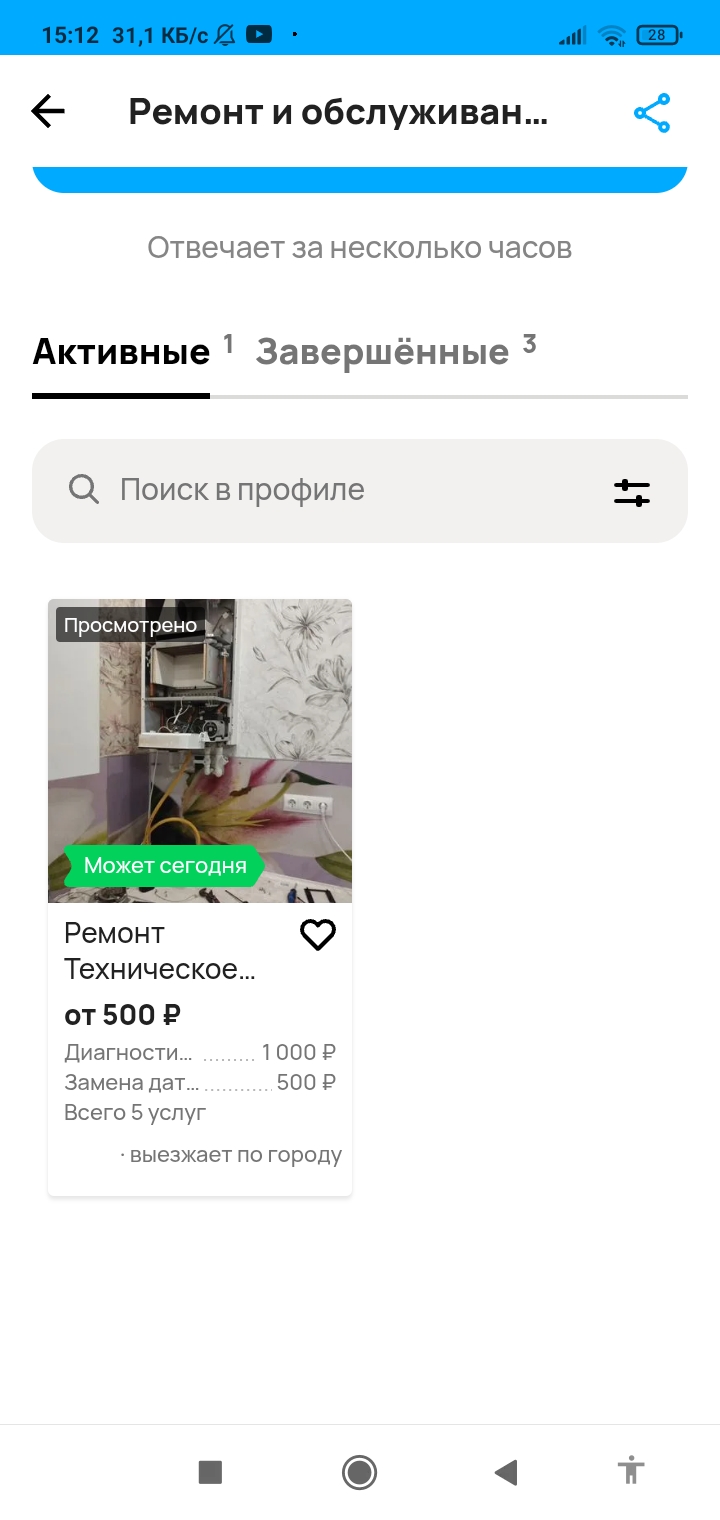Tap the system home button

point(359,1471)
